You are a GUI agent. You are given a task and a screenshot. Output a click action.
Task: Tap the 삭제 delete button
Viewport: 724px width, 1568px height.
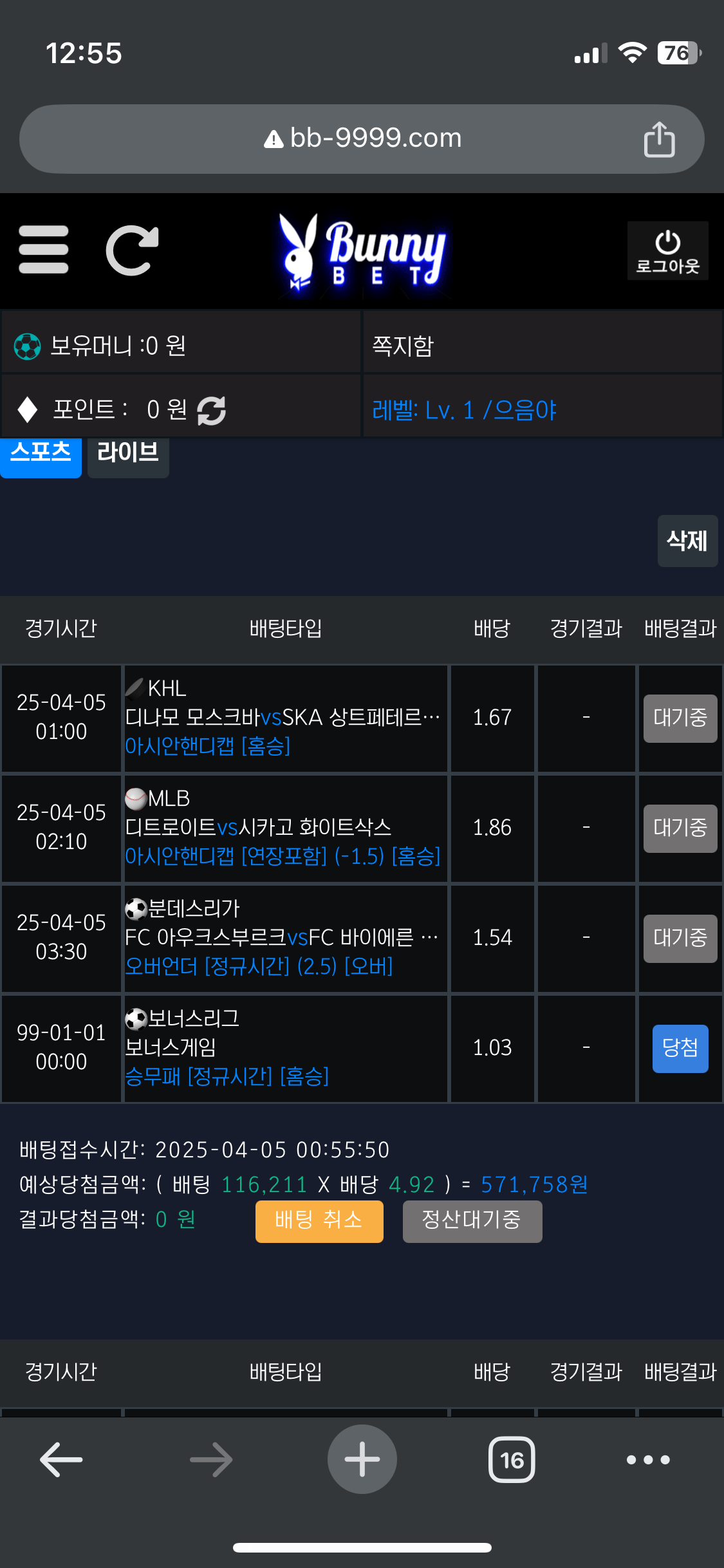click(x=687, y=541)
